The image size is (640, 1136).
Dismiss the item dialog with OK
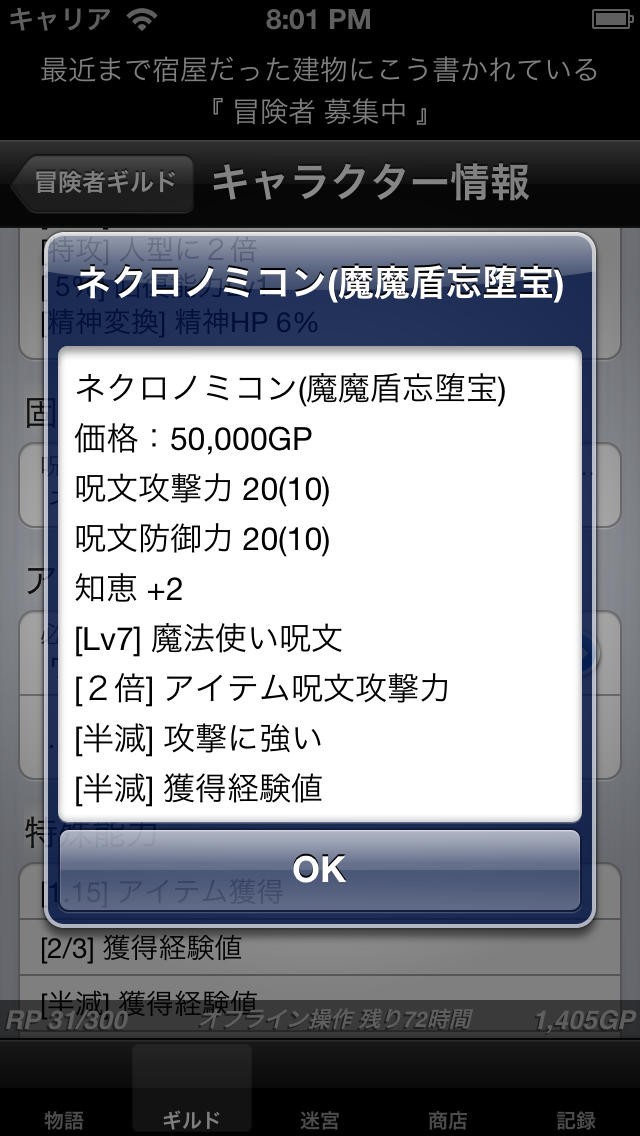pos(320,869)
